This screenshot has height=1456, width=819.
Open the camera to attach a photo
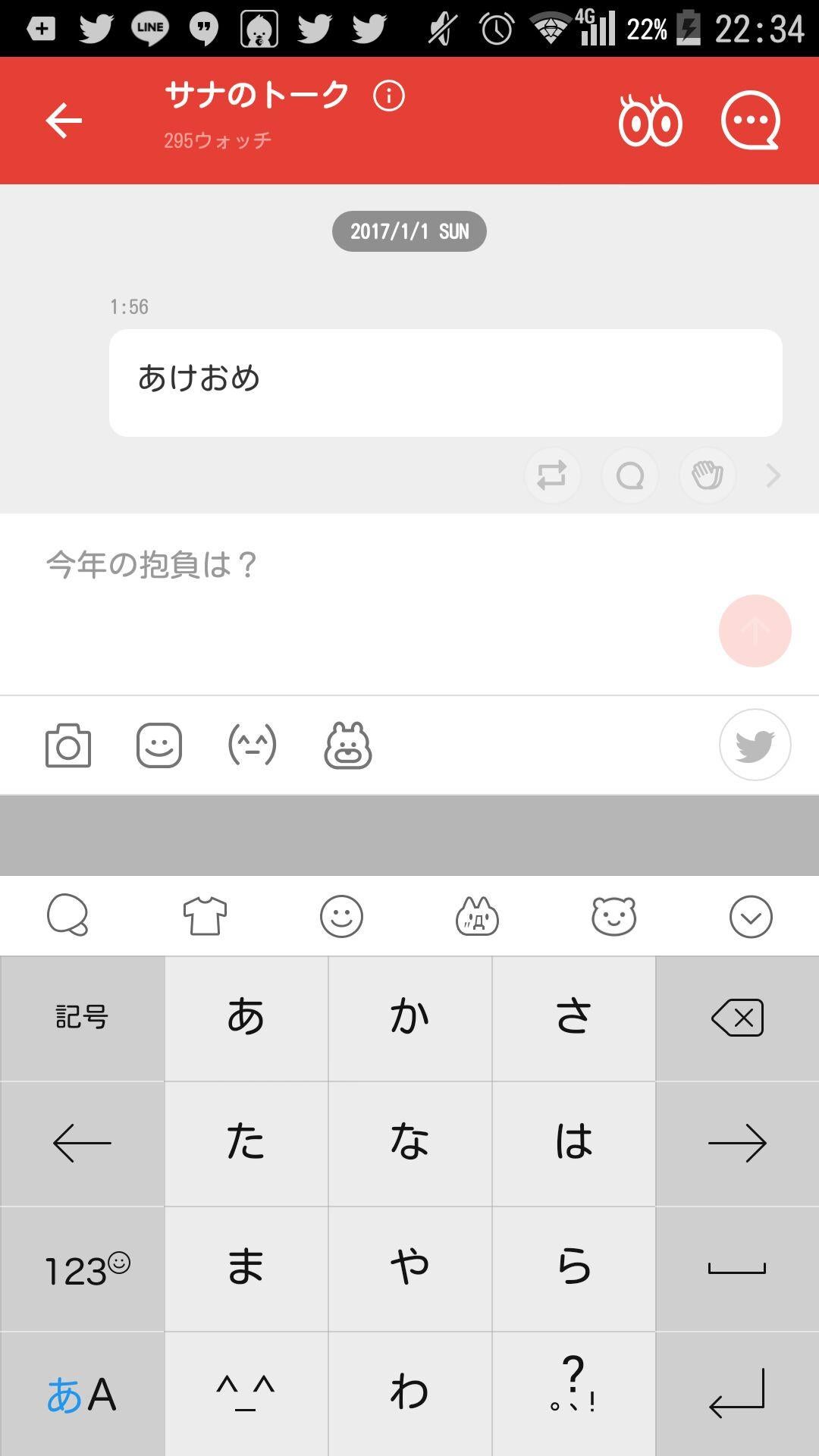pos(68,745)
